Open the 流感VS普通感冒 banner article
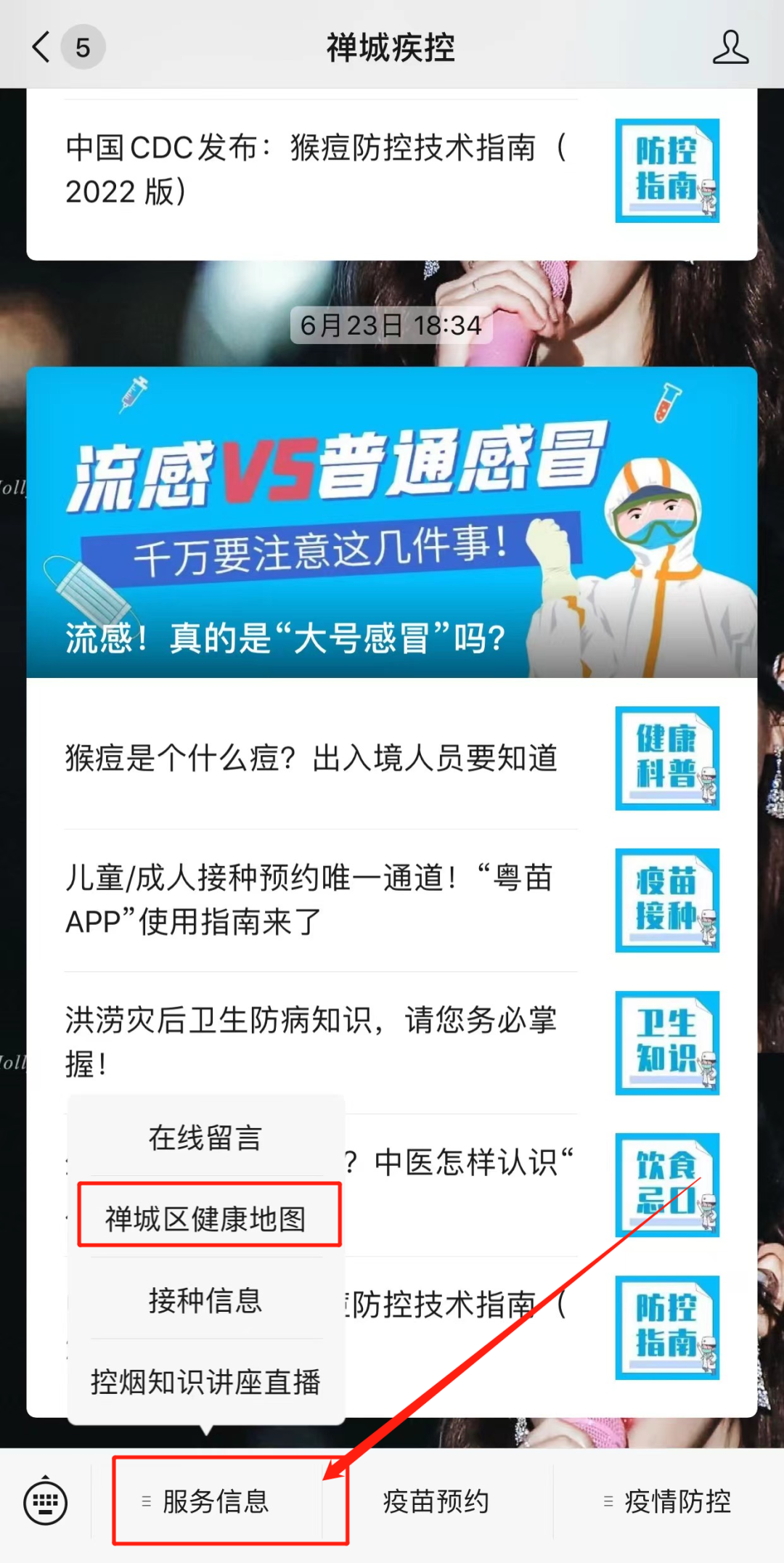 391,521
